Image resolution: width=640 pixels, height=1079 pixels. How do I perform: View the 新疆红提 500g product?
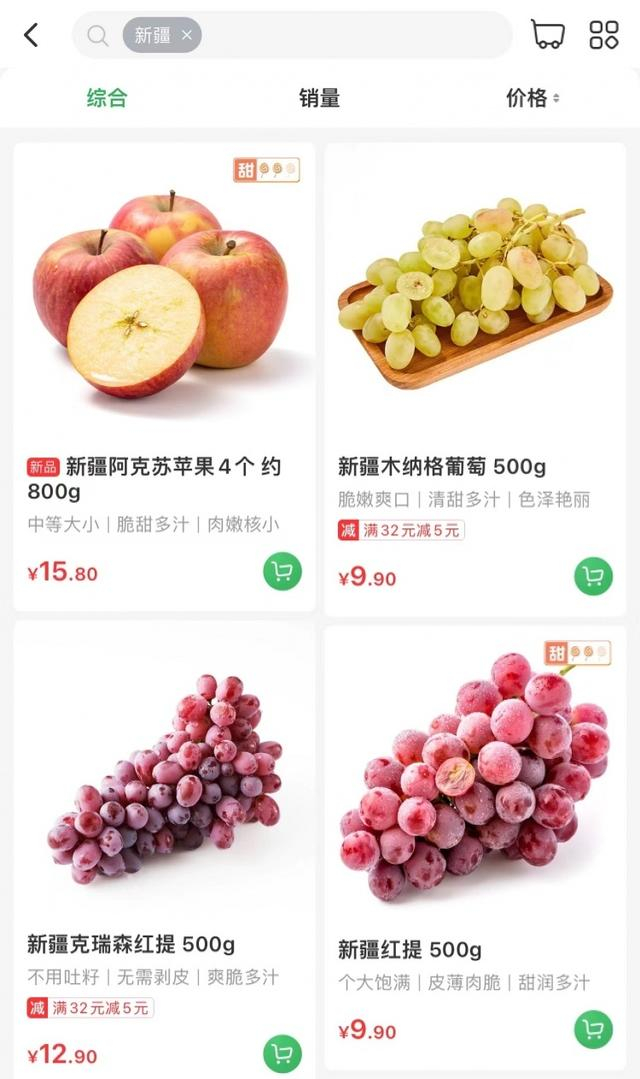click(x=475, y=780)
